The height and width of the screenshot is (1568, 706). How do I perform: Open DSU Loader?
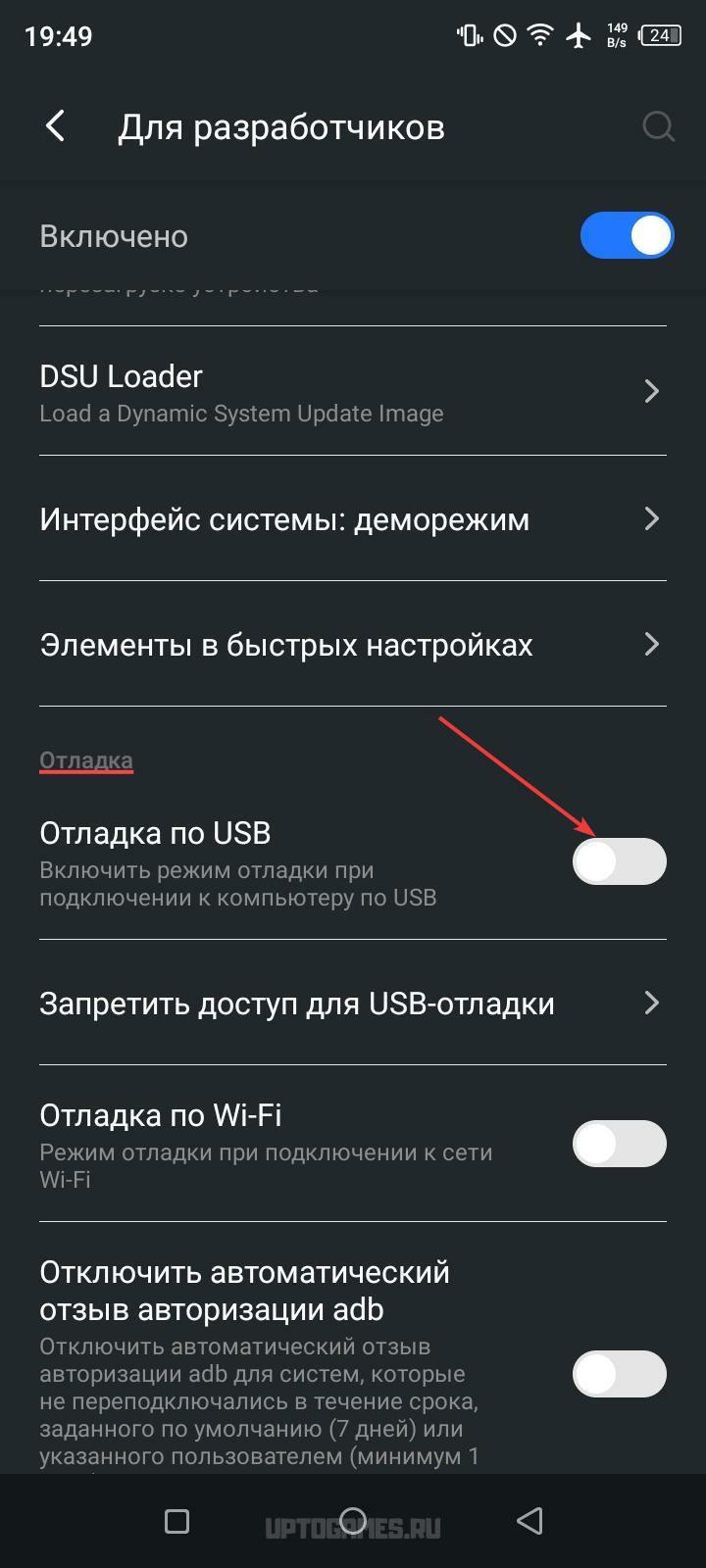tap(353, 392)
